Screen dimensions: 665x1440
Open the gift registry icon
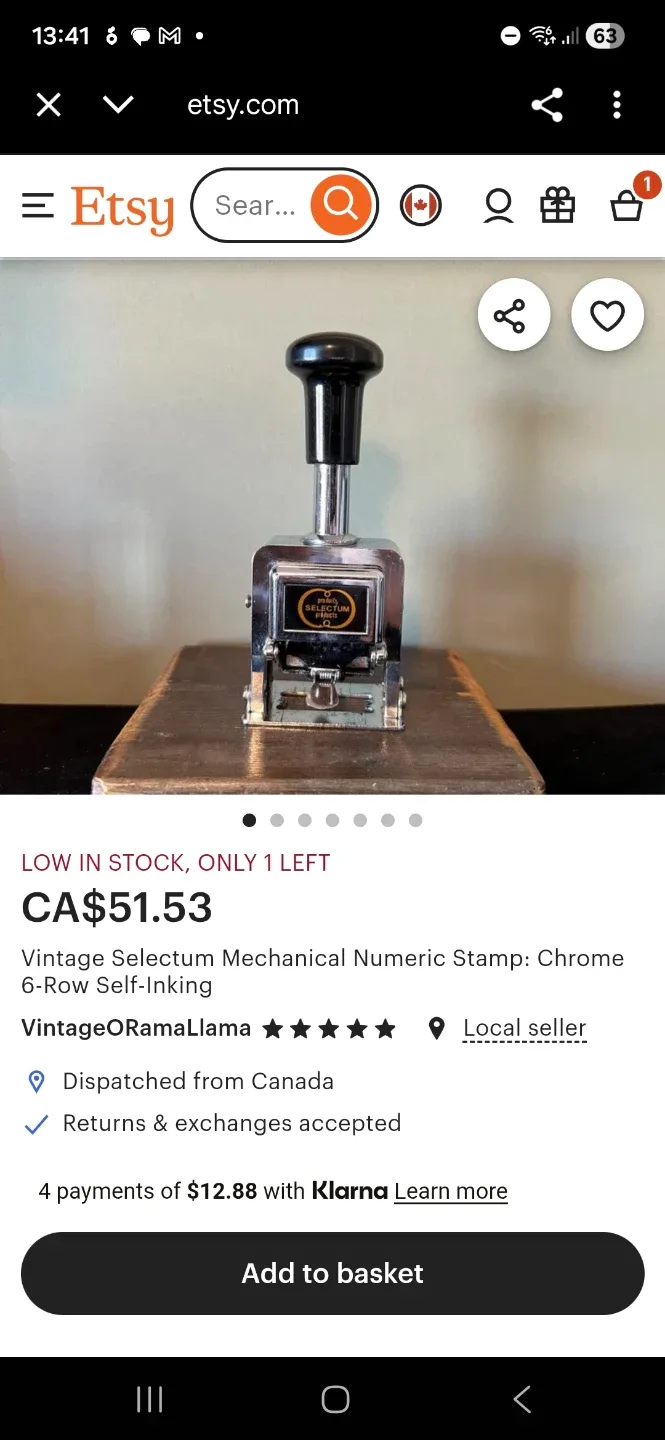(x=558, y=206)
